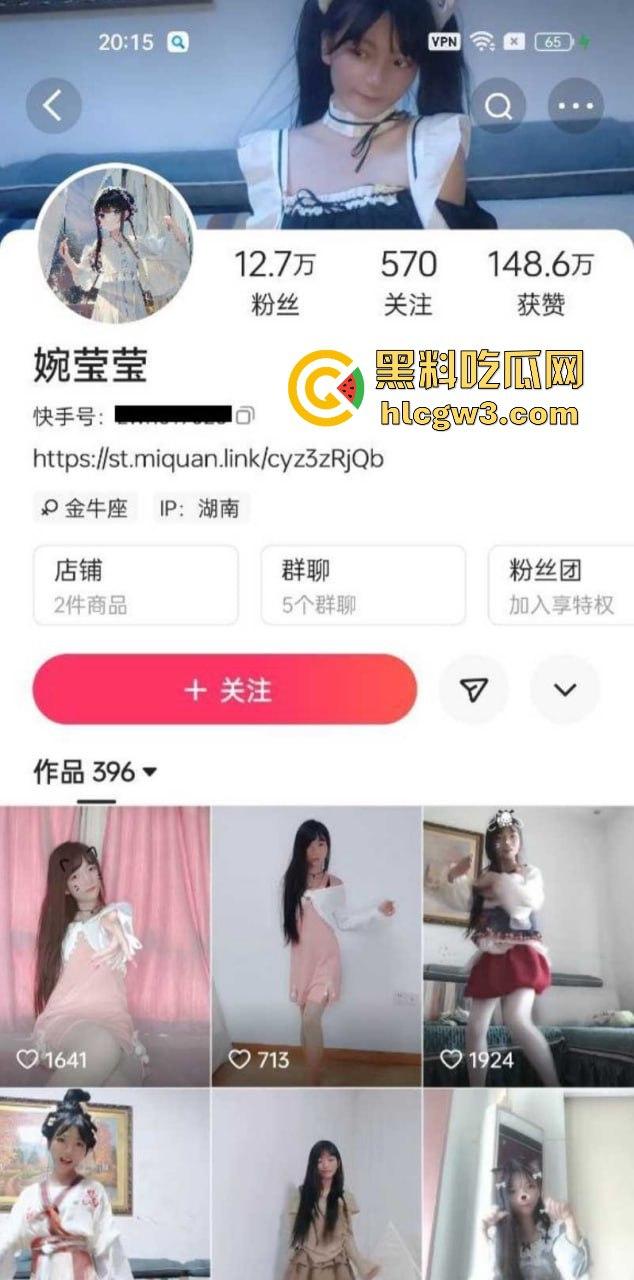The height and width of the screenshot is (1280, 634).
Task: Open the 作品 396 sorting dropdown
Action: tap(150, 772)
